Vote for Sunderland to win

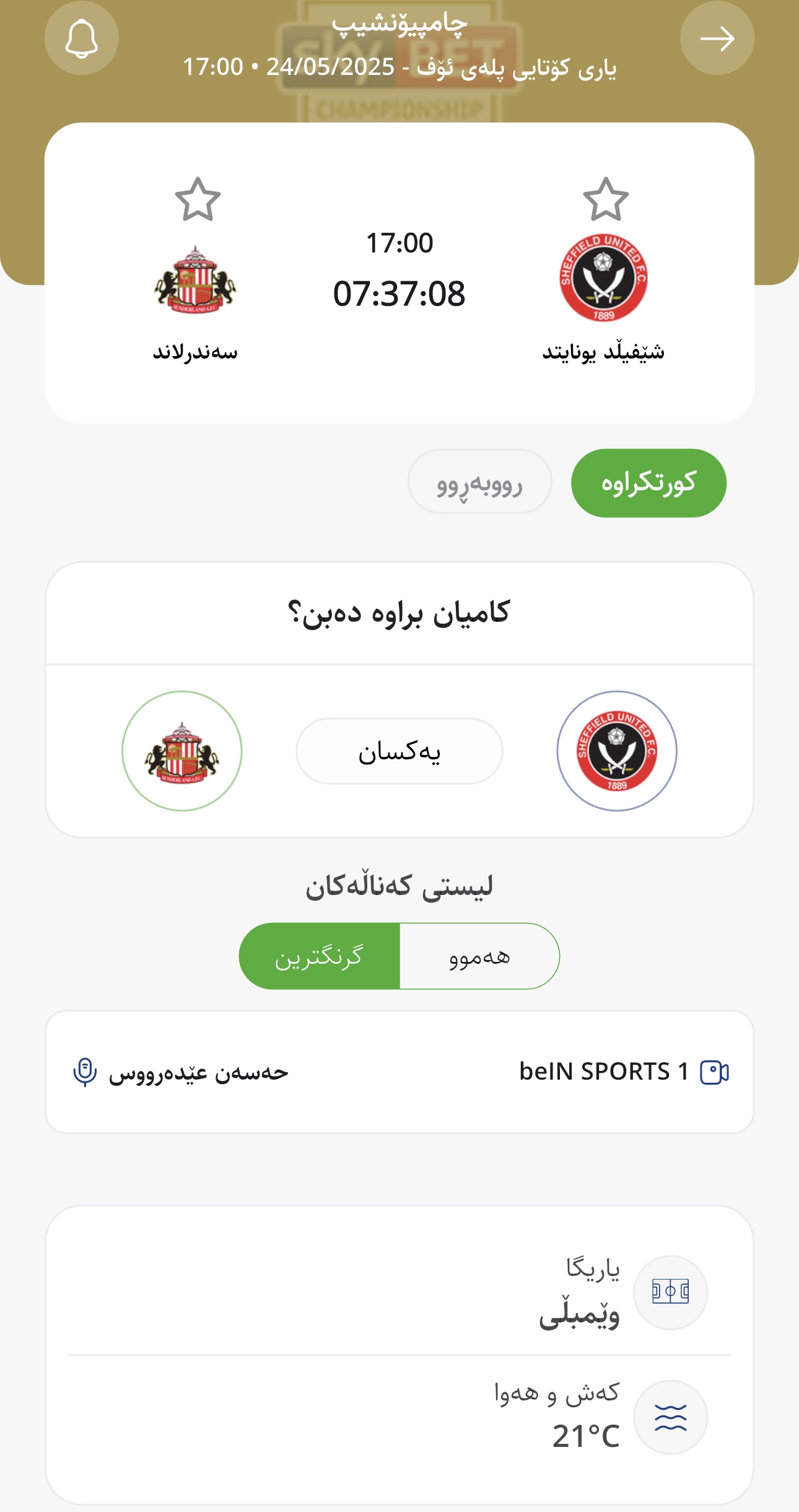[181, 751]
